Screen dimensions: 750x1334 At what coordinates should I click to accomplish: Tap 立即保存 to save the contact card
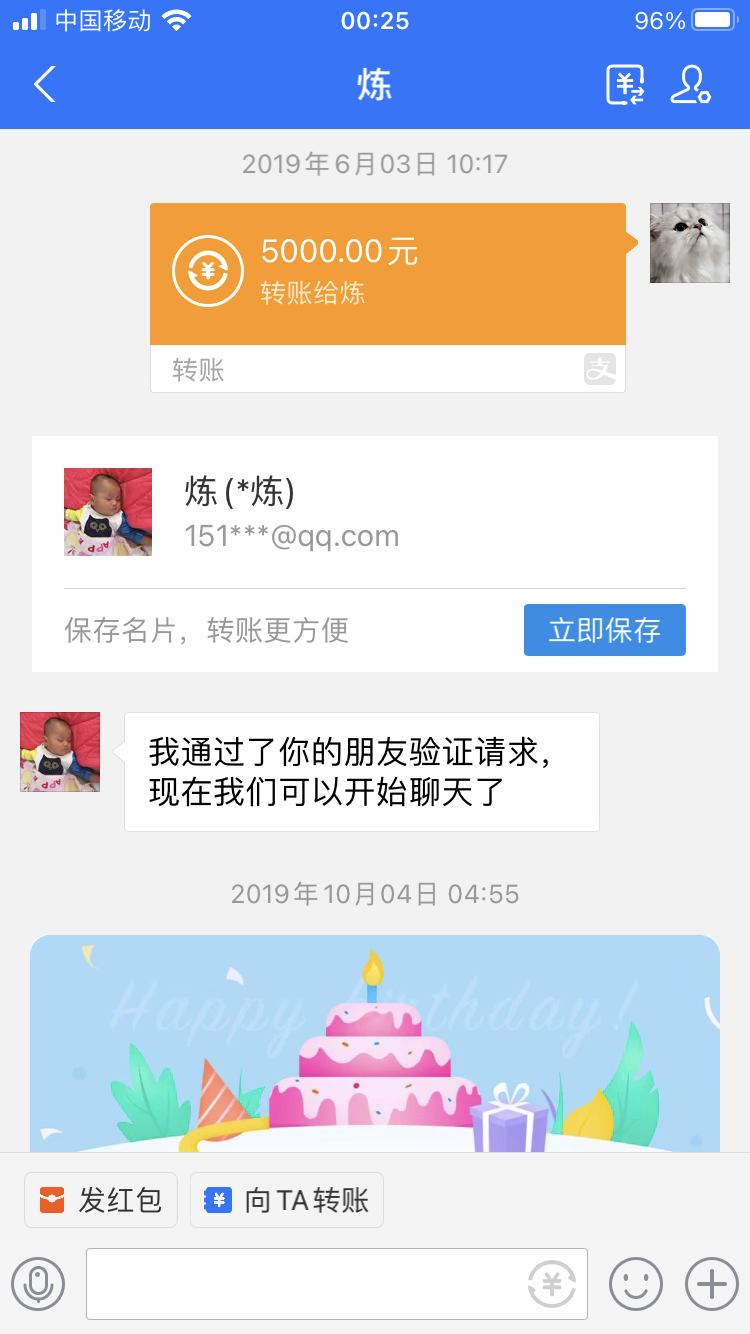click(x=604, y=630)
